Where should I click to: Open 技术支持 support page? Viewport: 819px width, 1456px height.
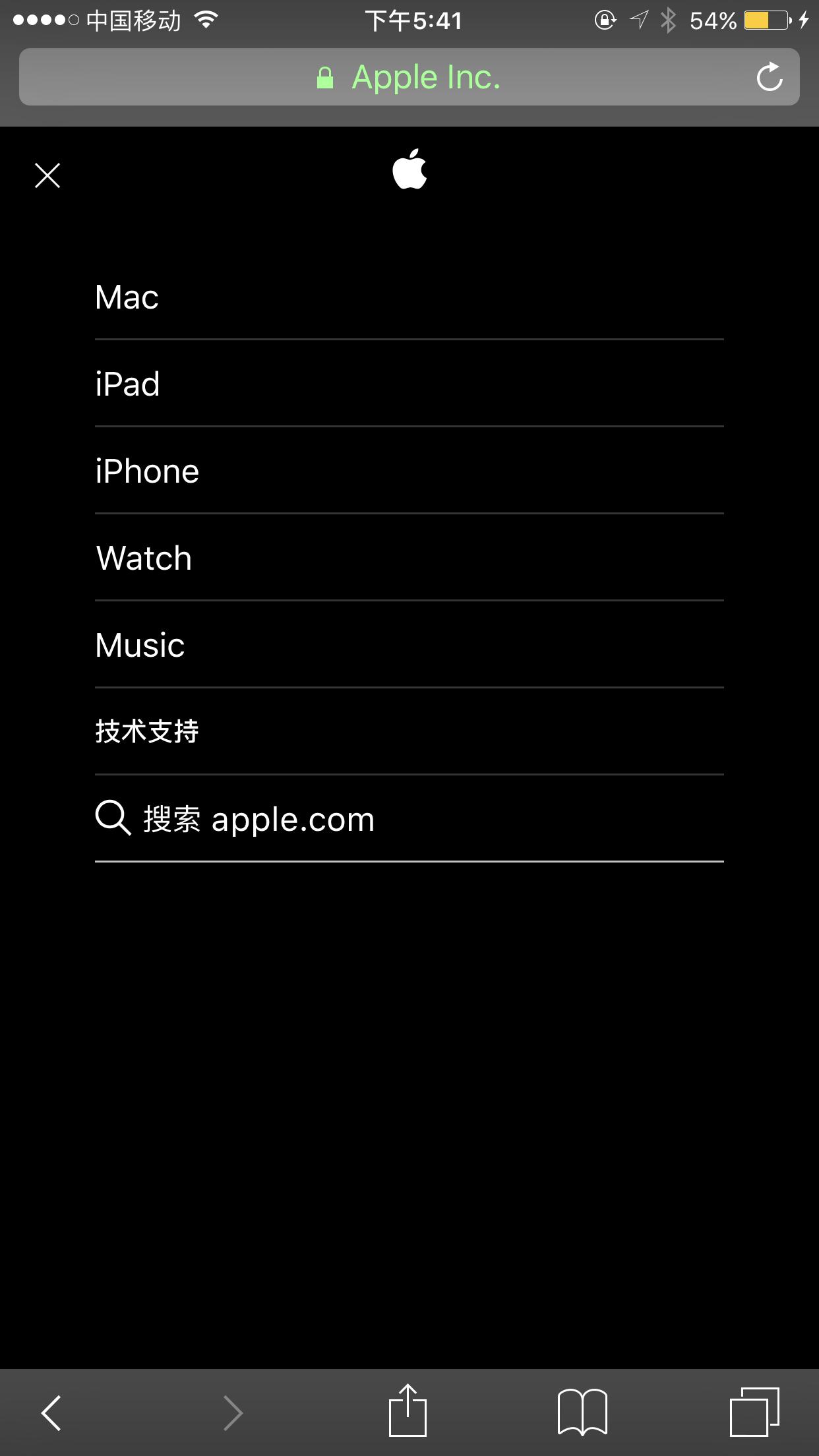tap(147, 731)
